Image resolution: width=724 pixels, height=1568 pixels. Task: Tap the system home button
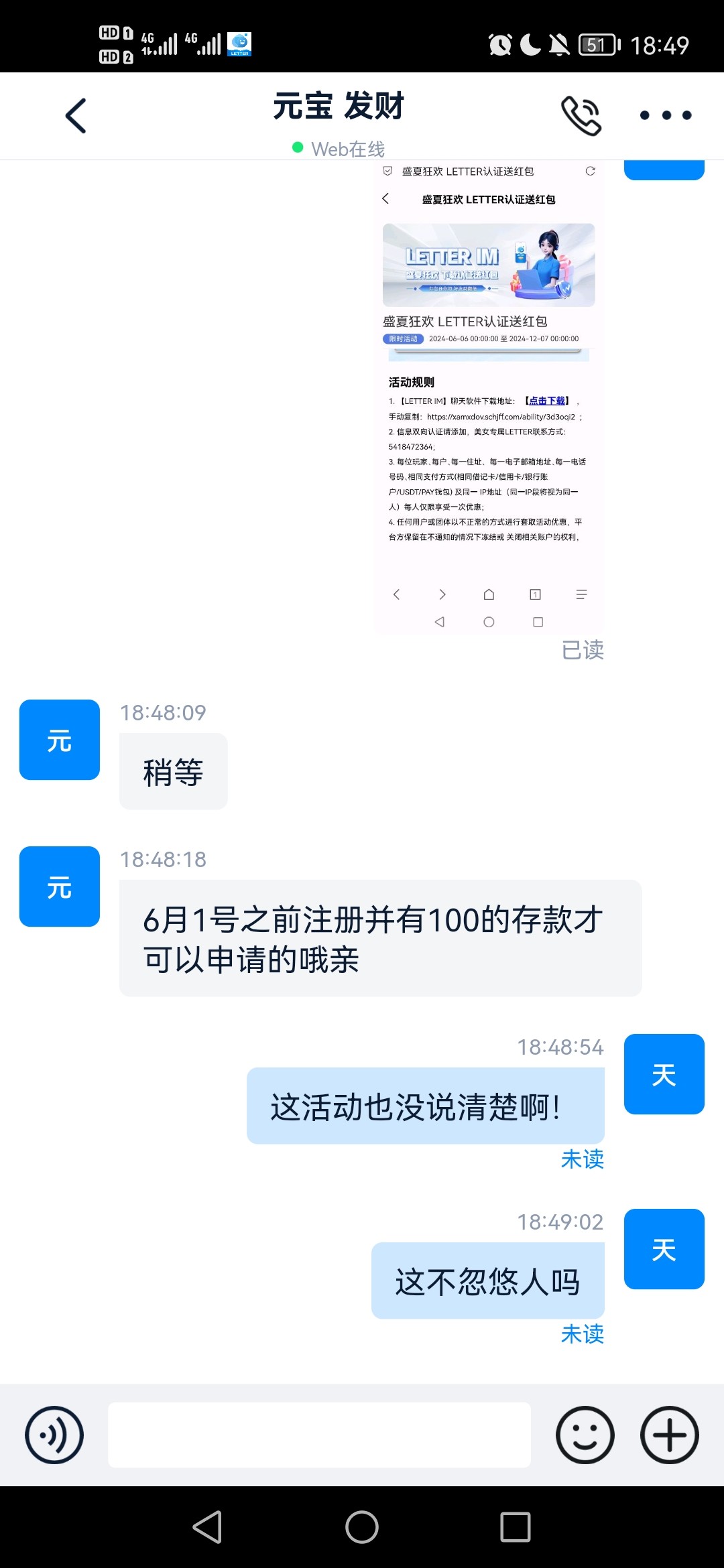point(362,1527)
